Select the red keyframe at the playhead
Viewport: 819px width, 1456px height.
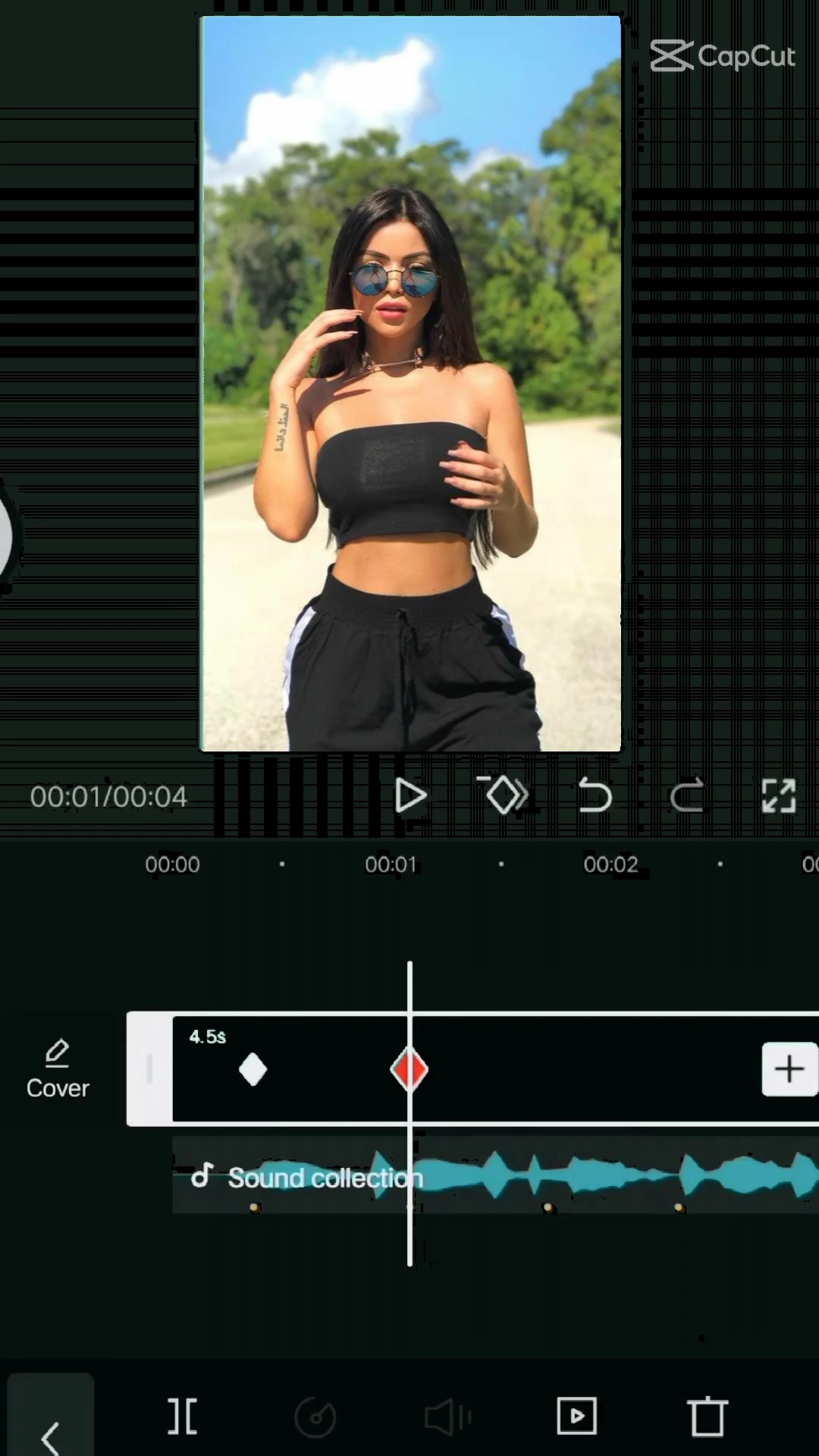[409, 1070]
